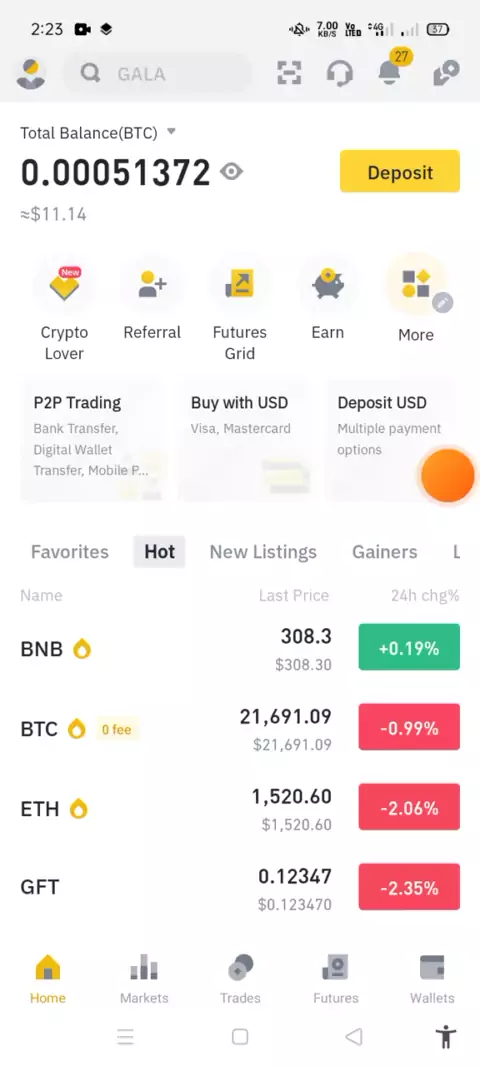Switch to the Gainers tab

[385, 551]
